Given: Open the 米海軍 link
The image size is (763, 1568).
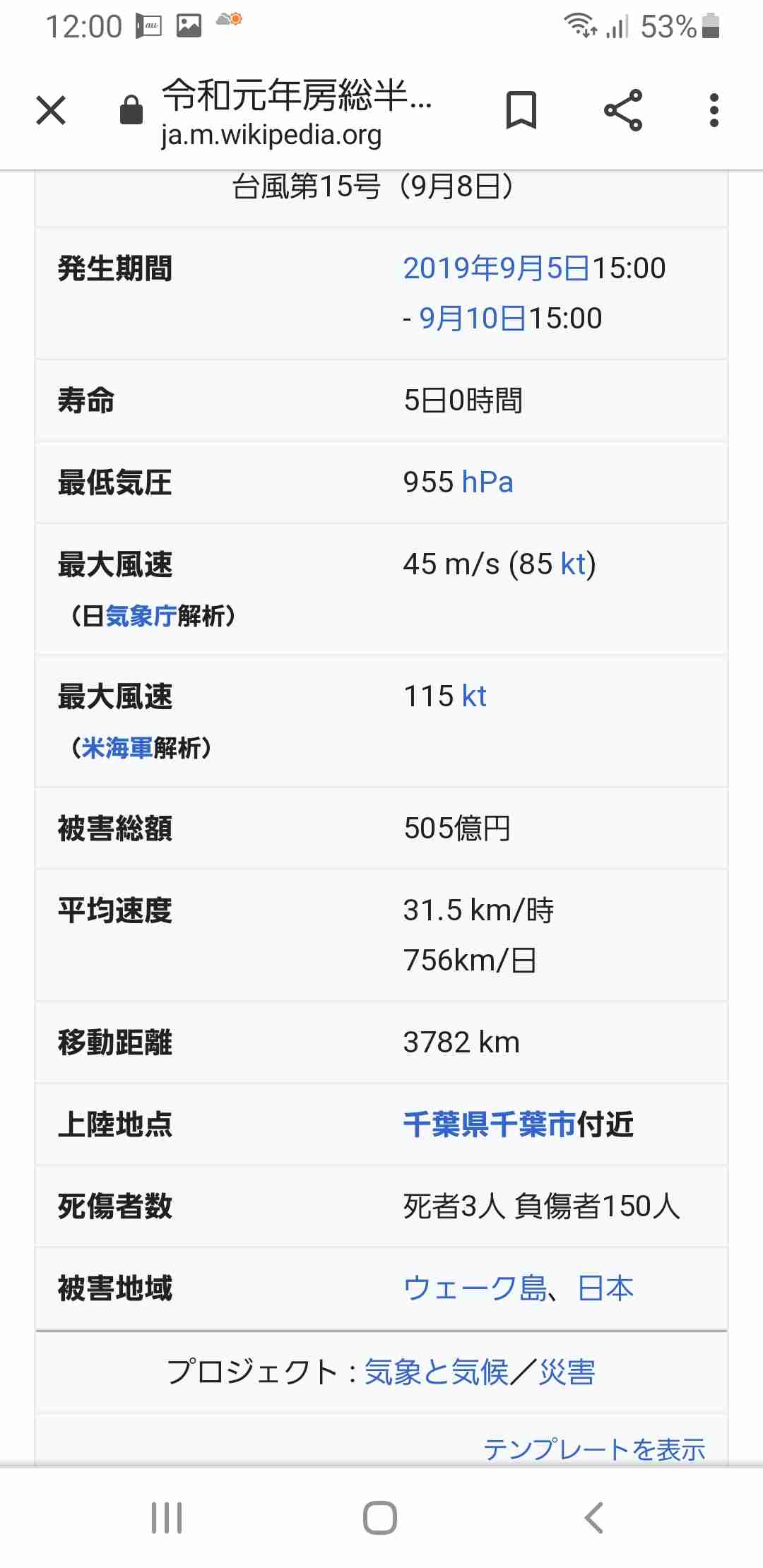Looking at the screenshot, I should 117,748.
